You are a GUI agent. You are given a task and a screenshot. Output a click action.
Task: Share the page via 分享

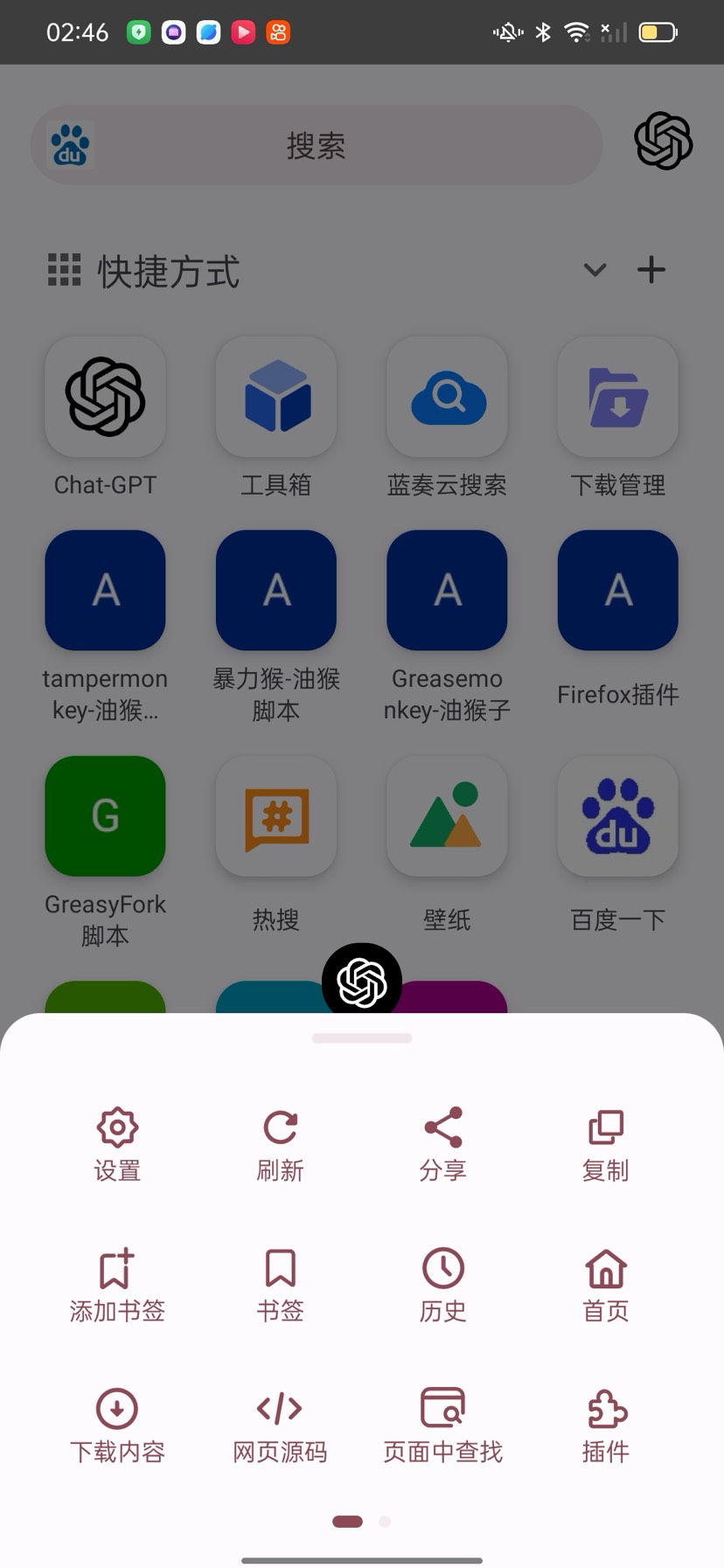442,1144
